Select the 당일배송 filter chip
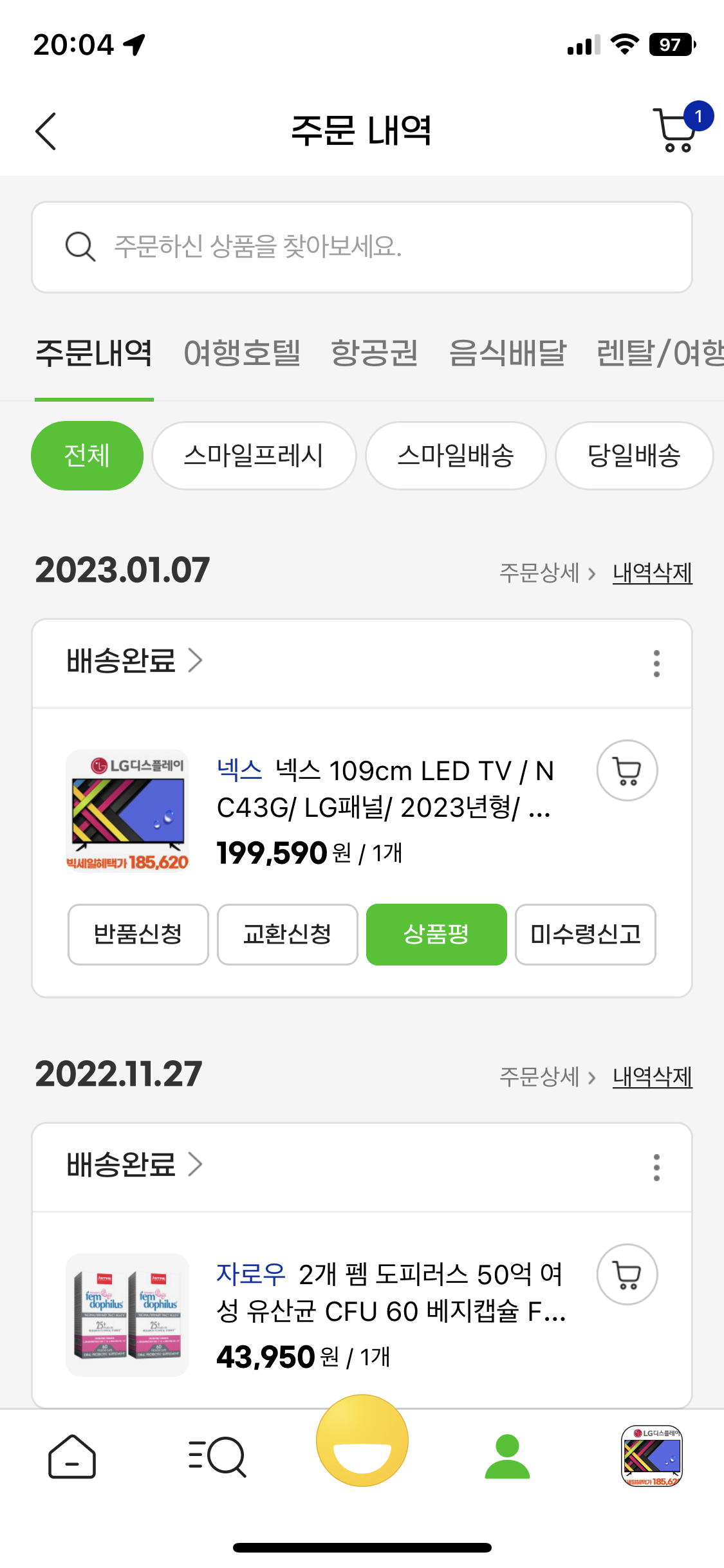Viewport: 724px width, 1568px height. pyautogui.click(x=634, y=456)
